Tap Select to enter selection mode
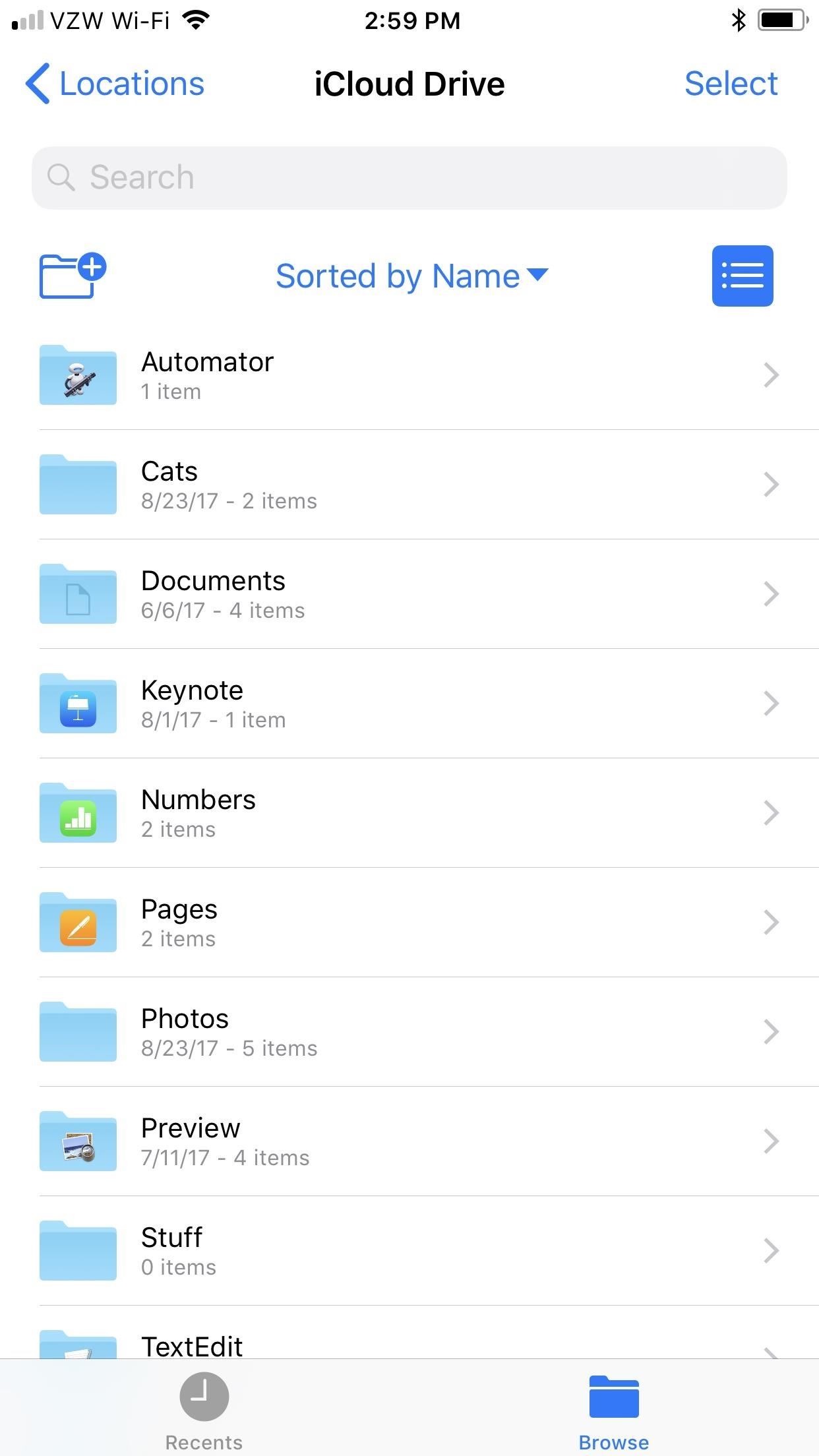 coord(731,83)
